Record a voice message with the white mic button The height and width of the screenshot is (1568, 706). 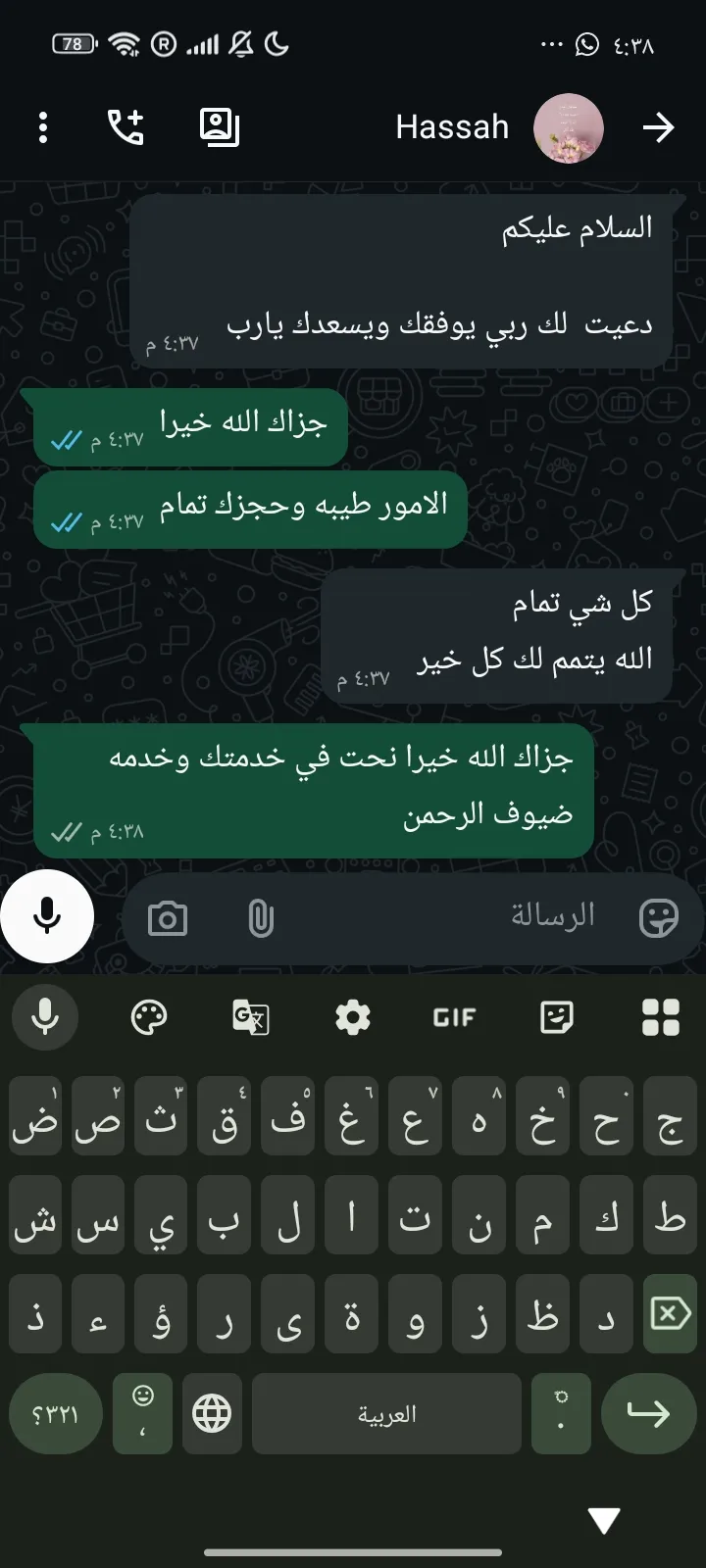click(47, 916)
